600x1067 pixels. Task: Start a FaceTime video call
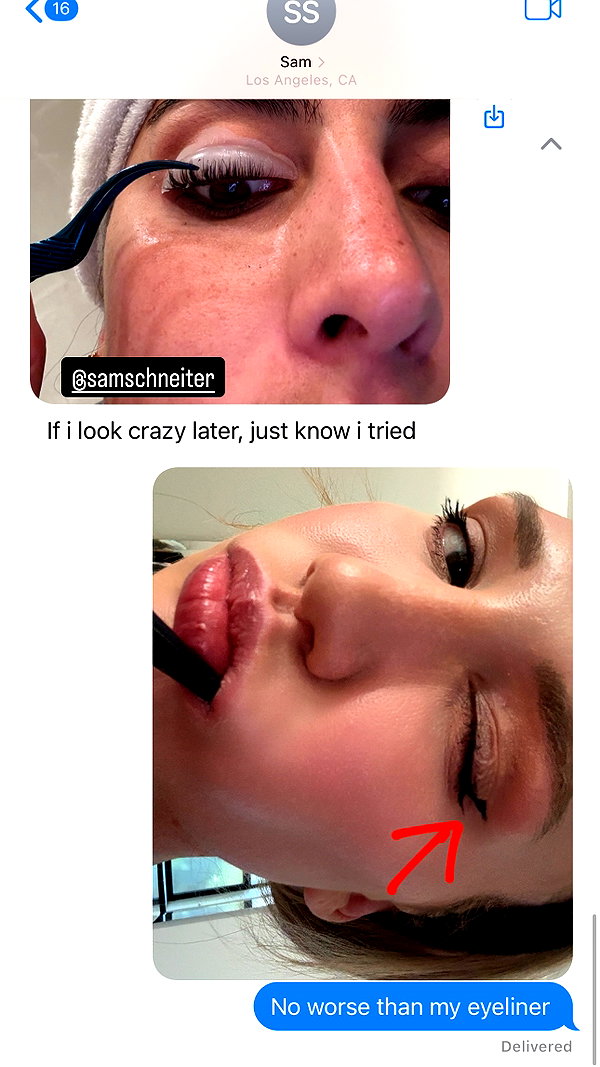point(543,10)
